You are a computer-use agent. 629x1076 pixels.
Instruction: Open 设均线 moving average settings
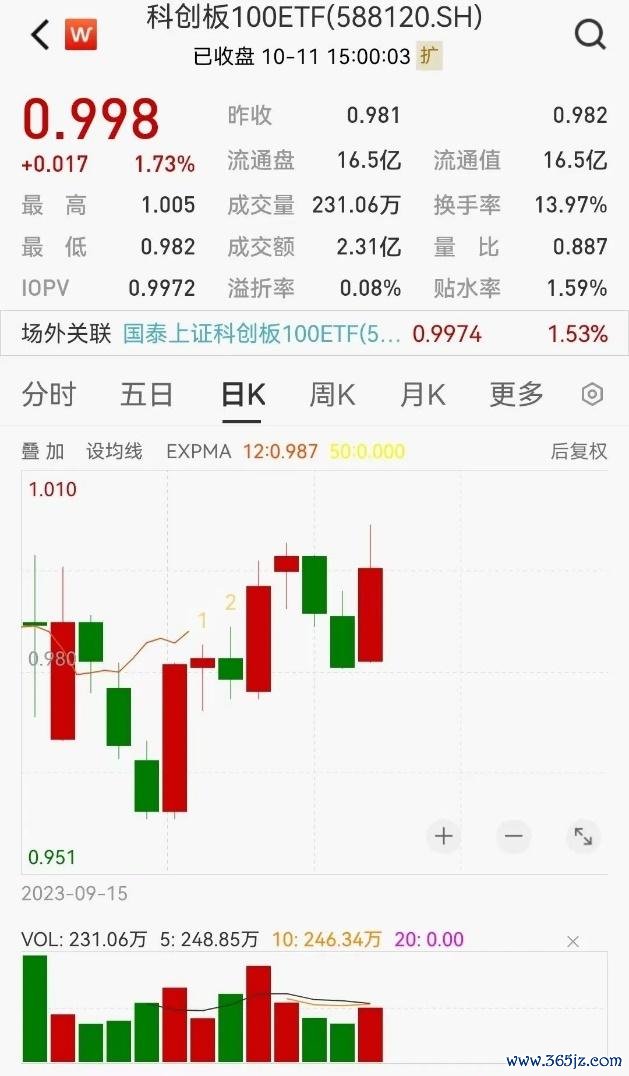coord(114,452)
